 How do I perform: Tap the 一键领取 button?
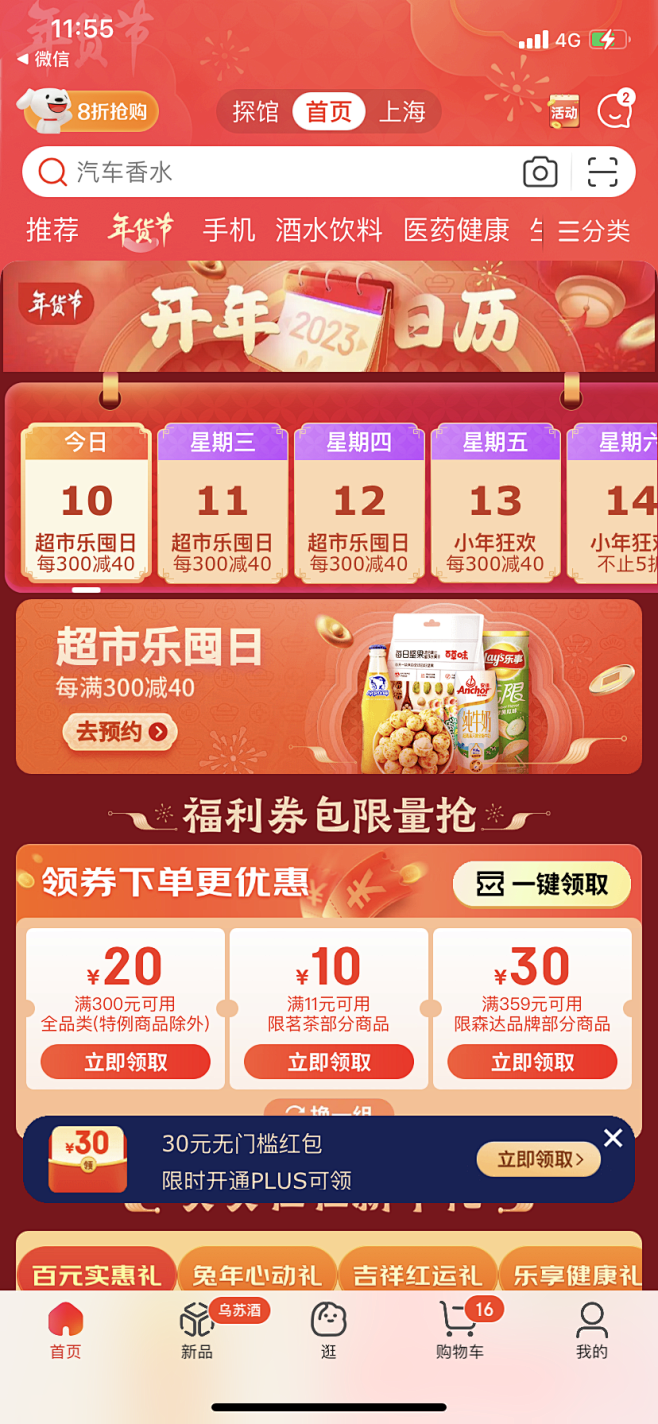[x=542, y=884]
